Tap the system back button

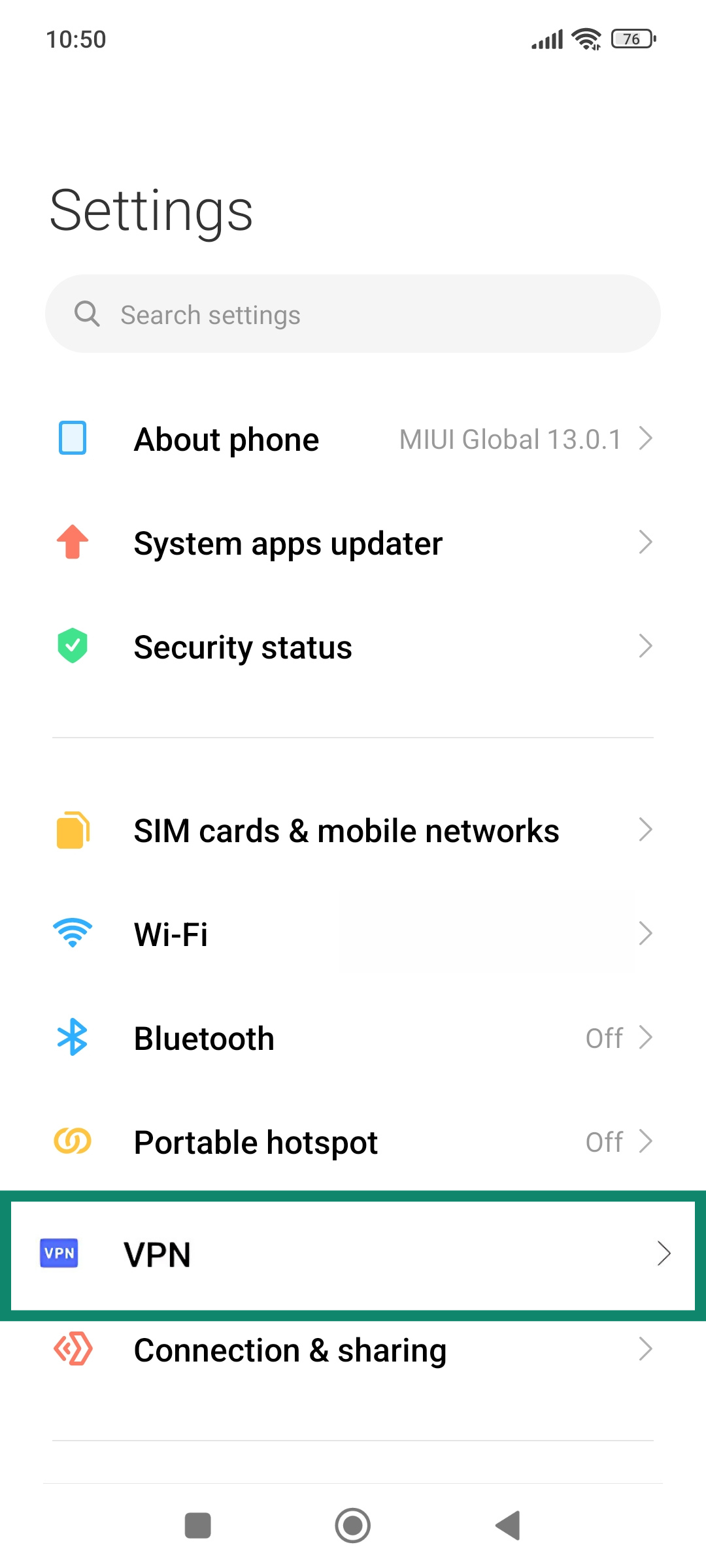(x=509, y=1526)
